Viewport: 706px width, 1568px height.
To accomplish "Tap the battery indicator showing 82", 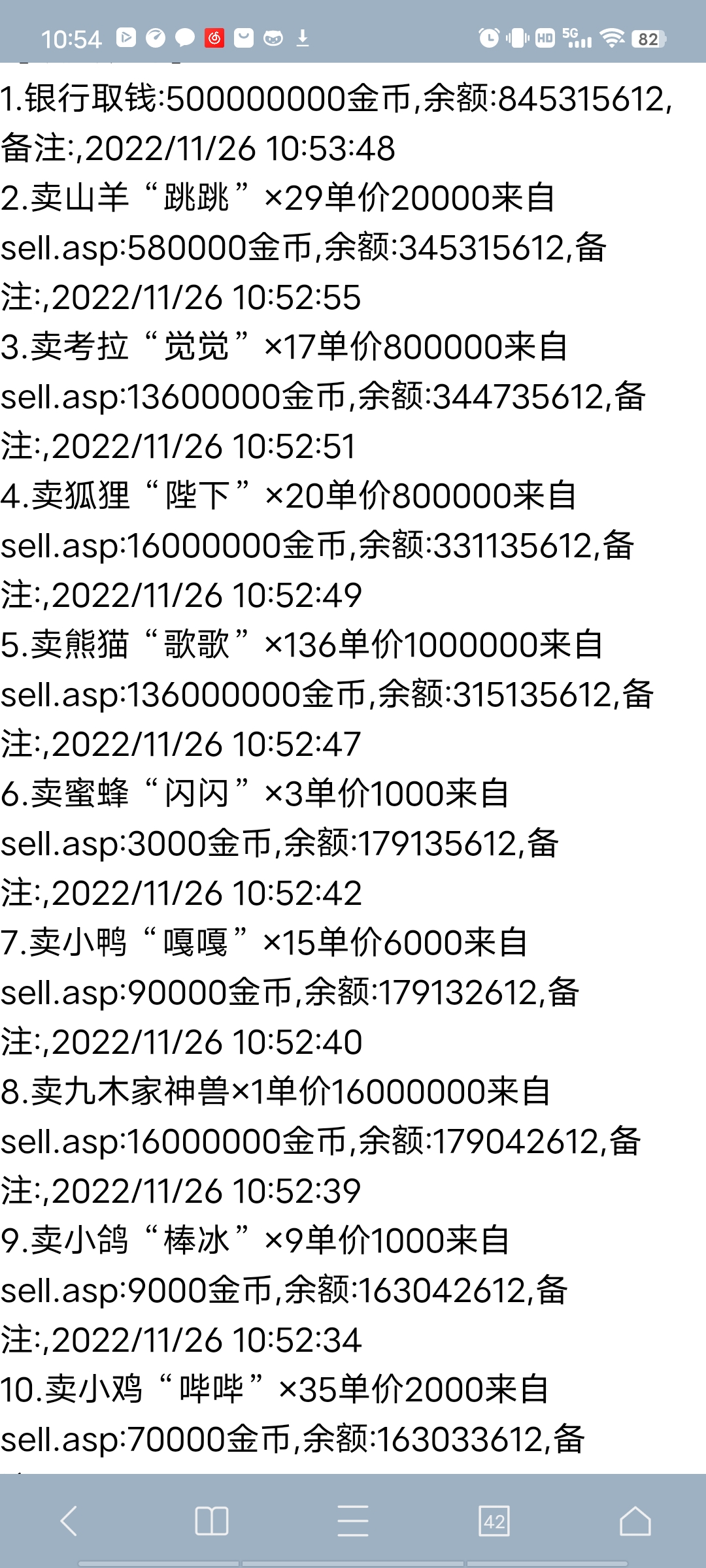I will pyautogui.click(x=647, y=38).
